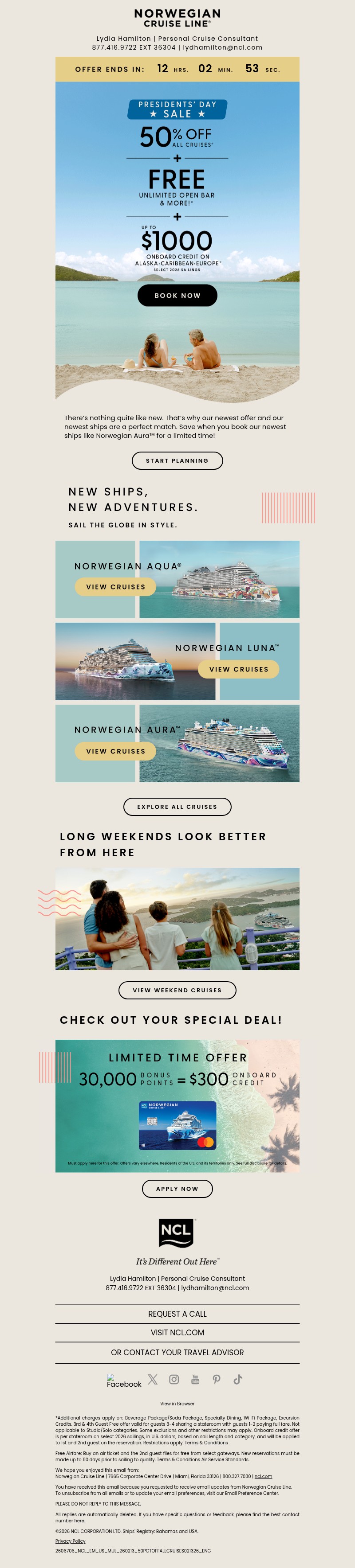Tap View Weekend Cruises
355x1568 pixels.
pyautogui.click(x=177, y=991)
